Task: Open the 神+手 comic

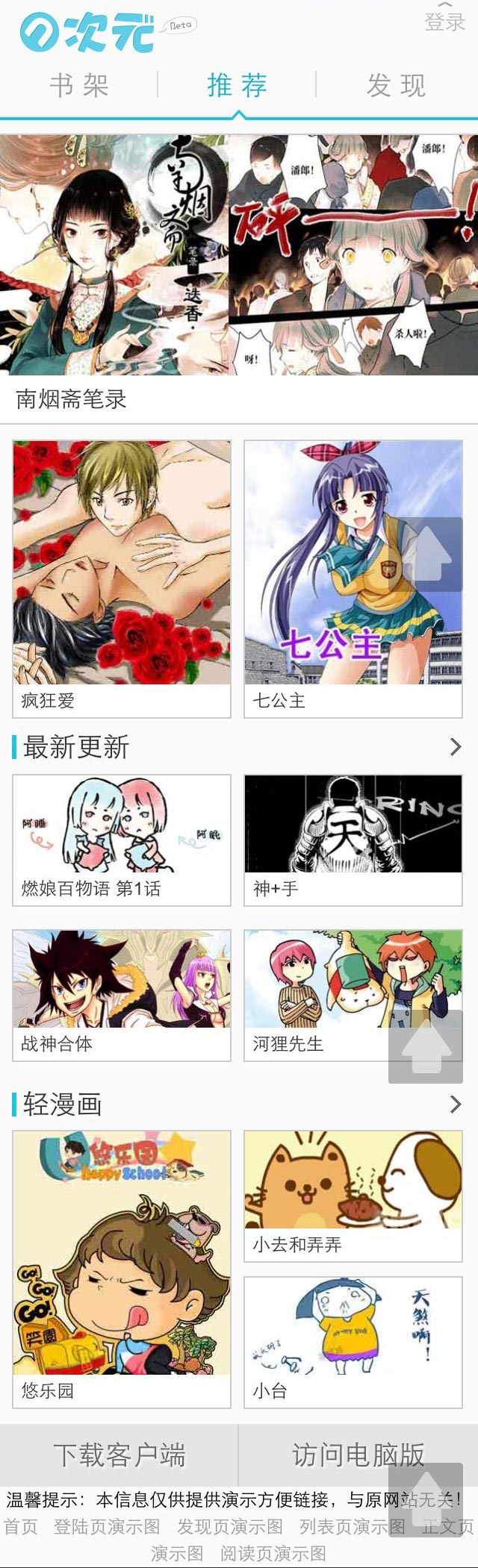Action: pyautogui.click(x=353, y=840)
